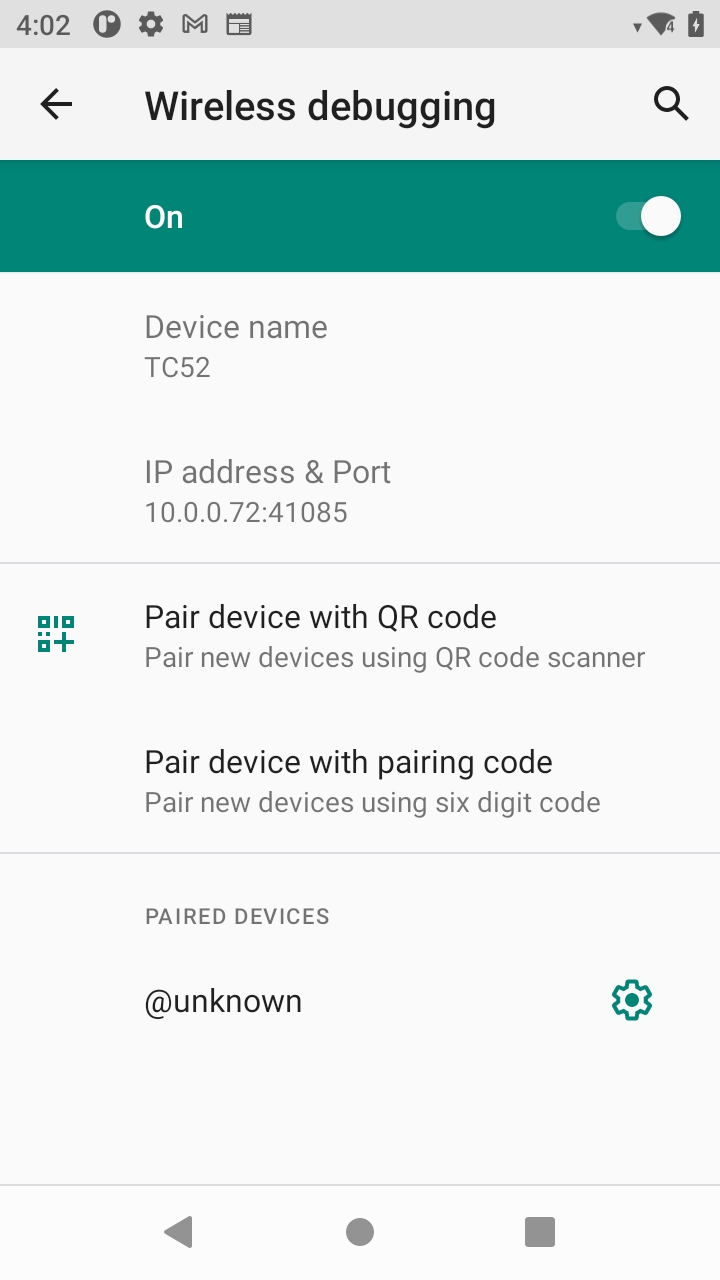Tap the IP address and Port entry
This screenshot has width=720, height=1280.
(267, 490)
